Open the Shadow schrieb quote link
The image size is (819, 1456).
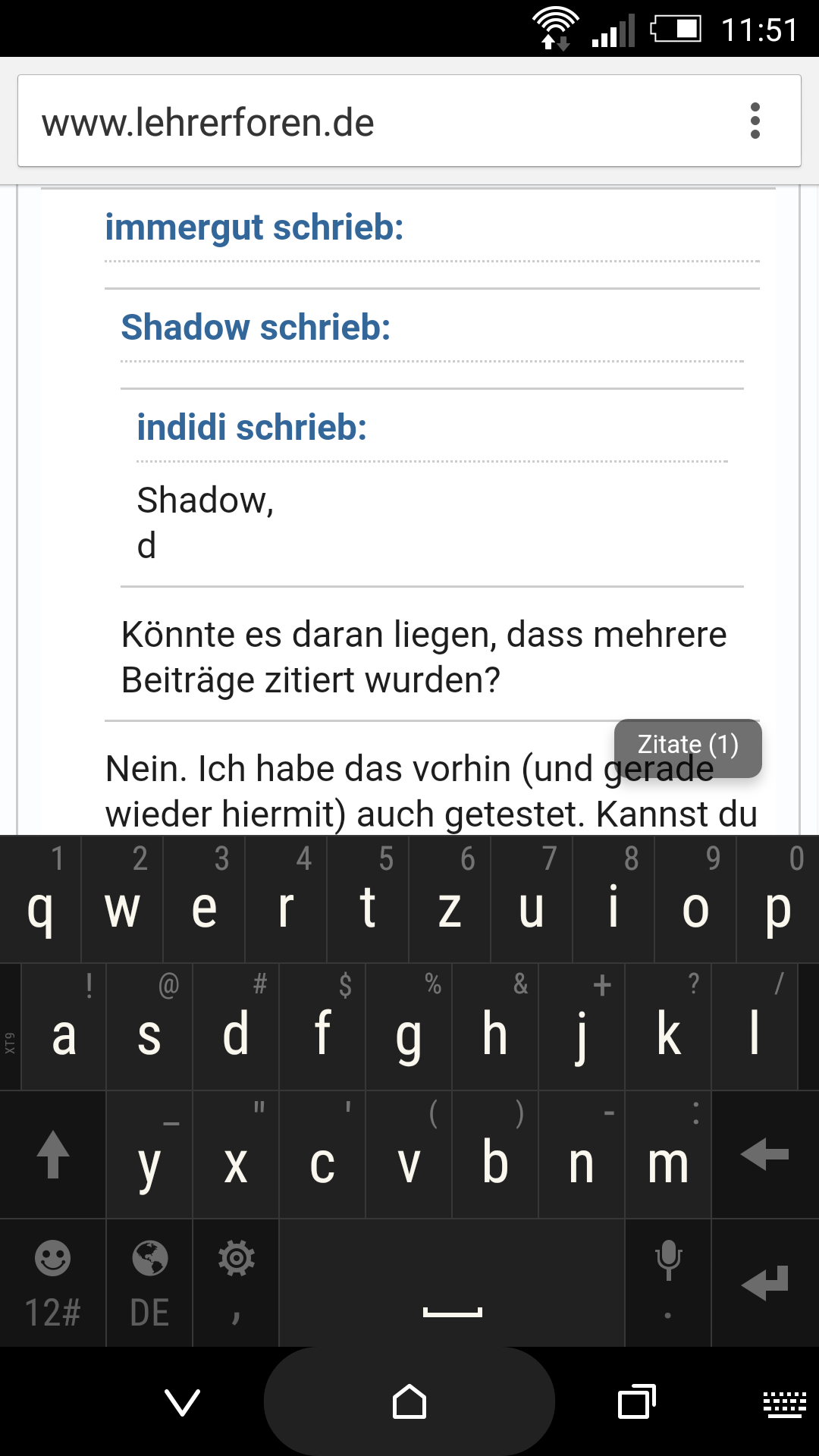[x=256, y=328]
